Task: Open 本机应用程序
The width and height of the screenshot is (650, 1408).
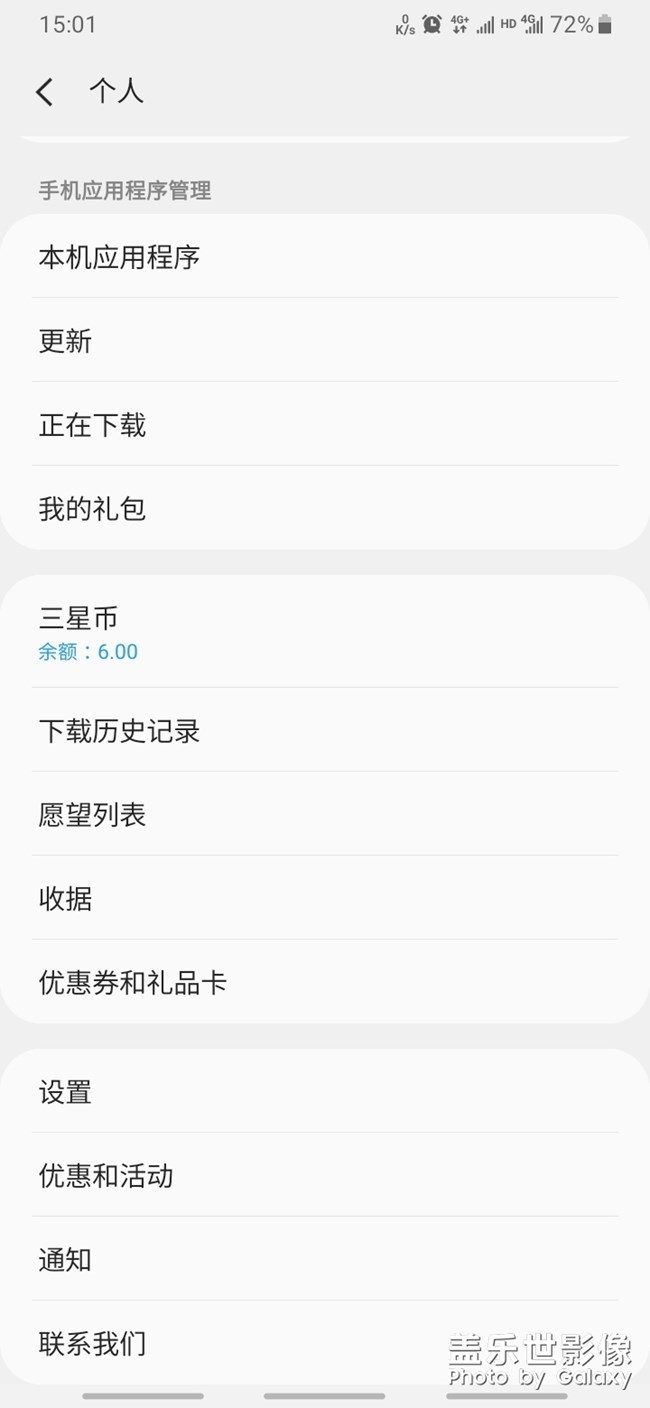Action: [x=325, y=257]
